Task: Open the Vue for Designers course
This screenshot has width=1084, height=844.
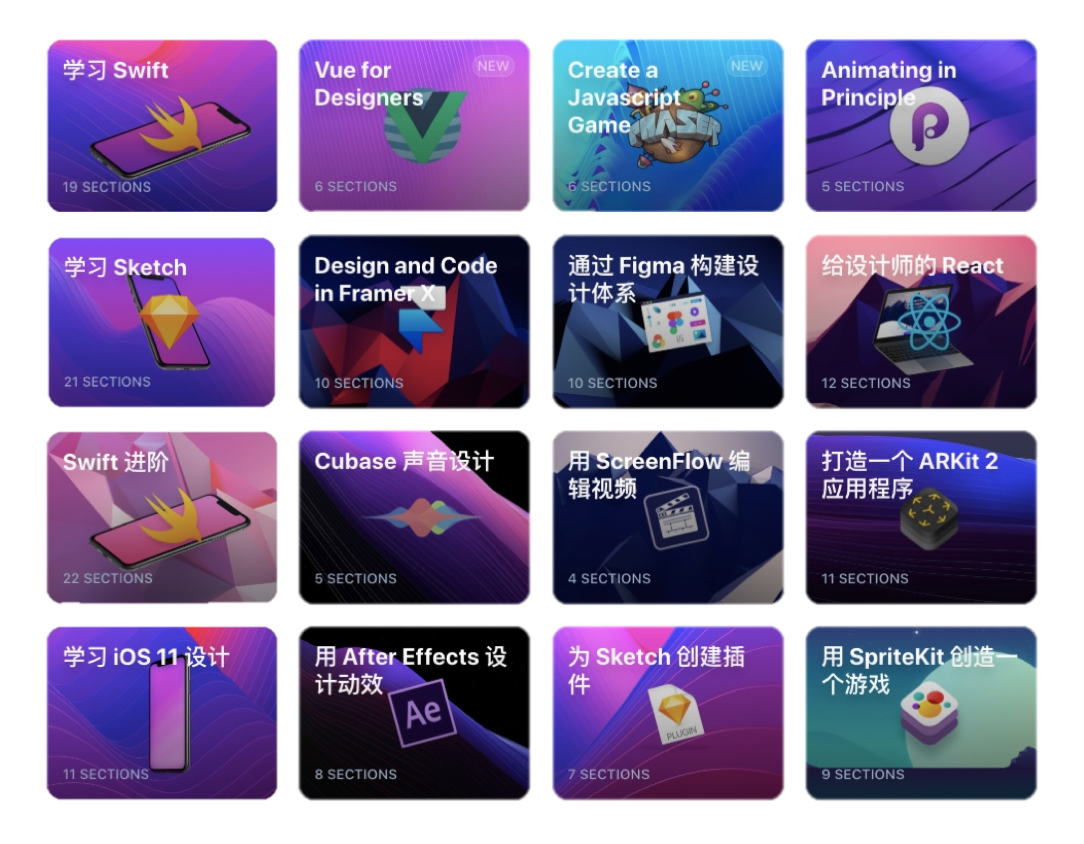Action: pyautogui.click(x=414, y=126)
